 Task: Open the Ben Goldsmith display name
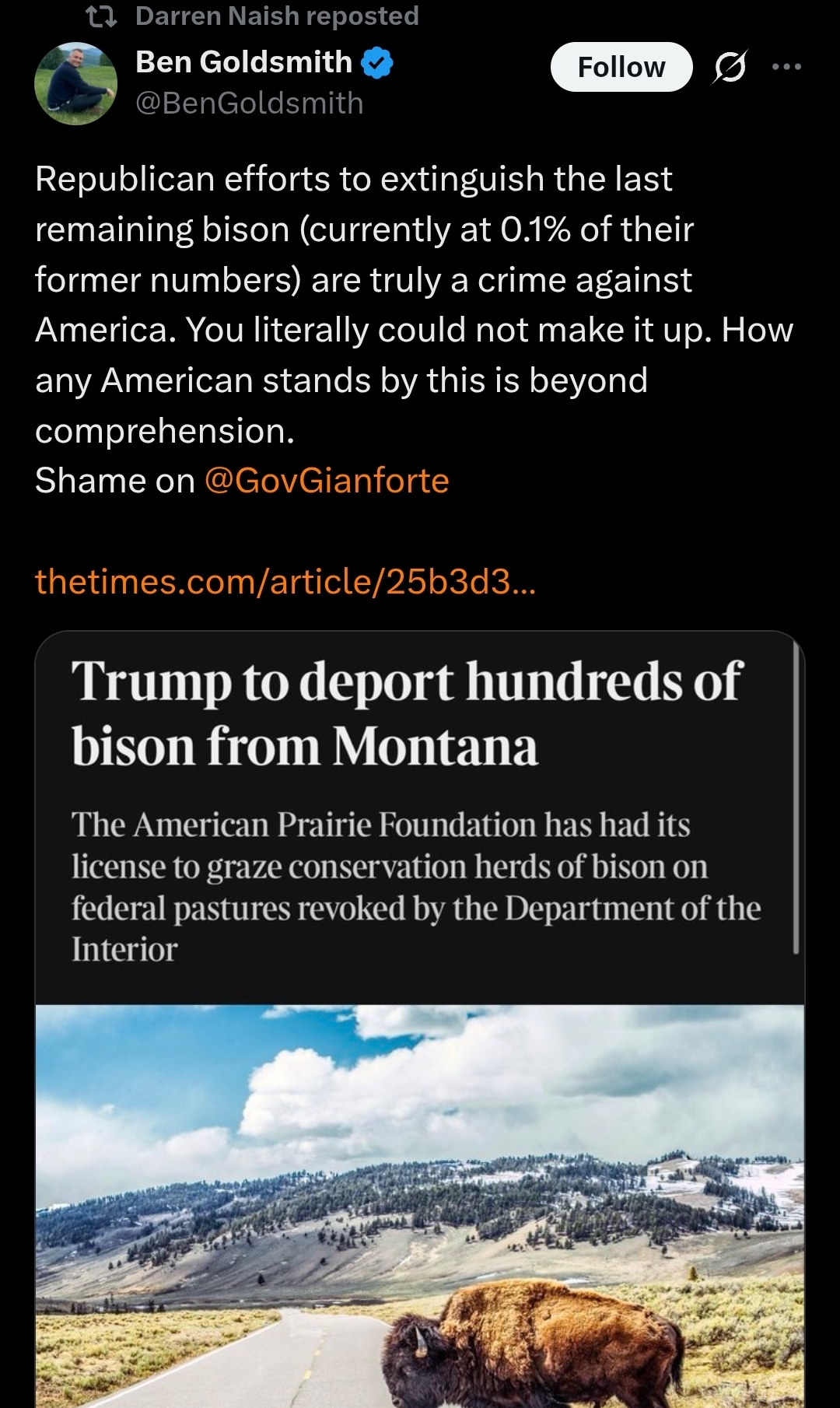(243, 62)
